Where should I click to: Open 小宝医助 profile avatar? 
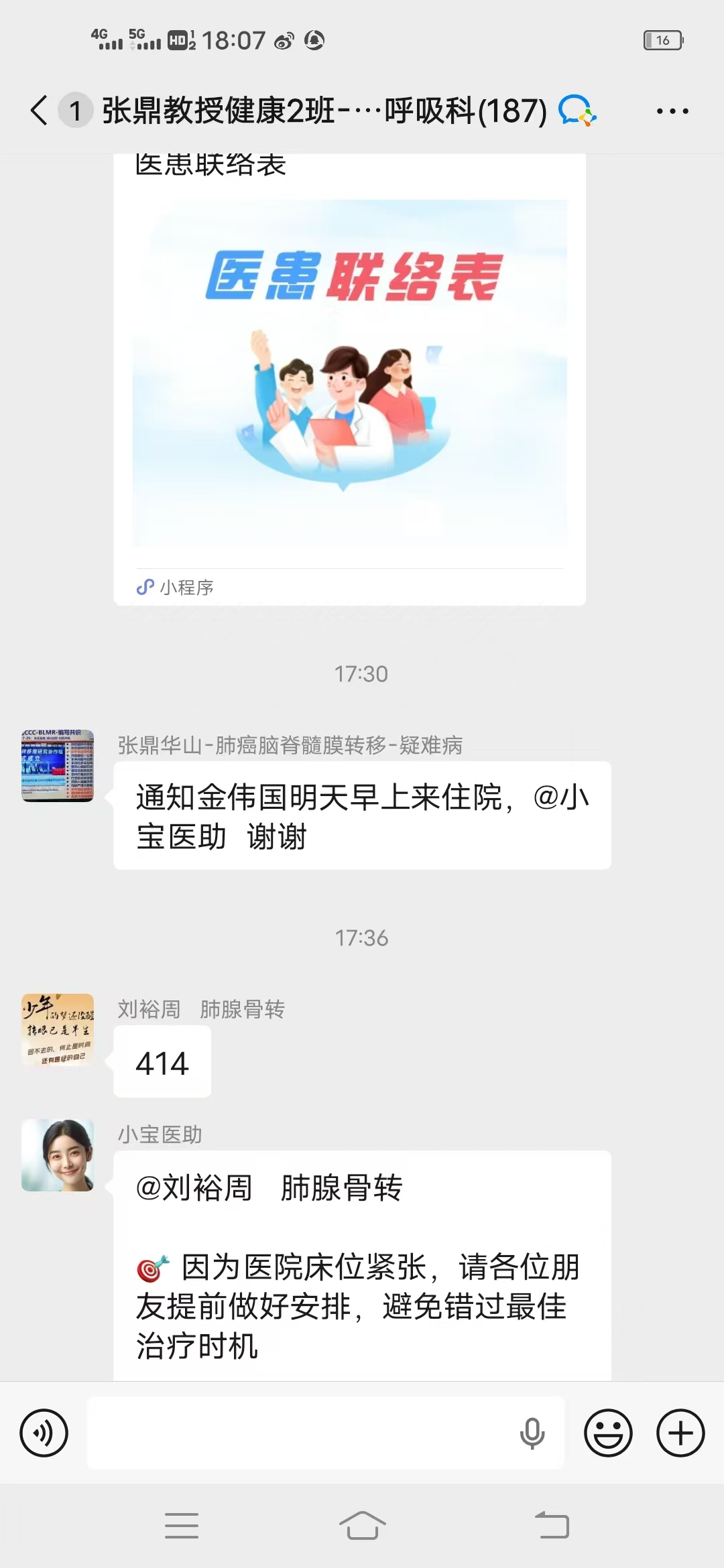[58, 1155]
